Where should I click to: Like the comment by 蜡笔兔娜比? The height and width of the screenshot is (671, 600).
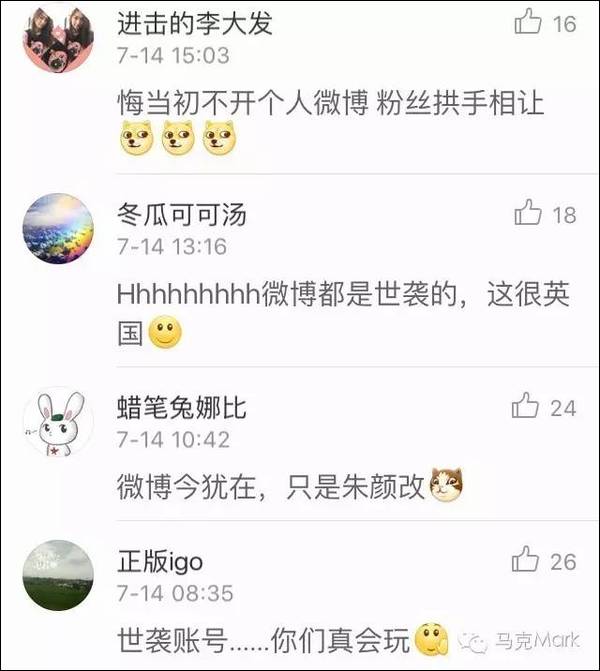526,406
